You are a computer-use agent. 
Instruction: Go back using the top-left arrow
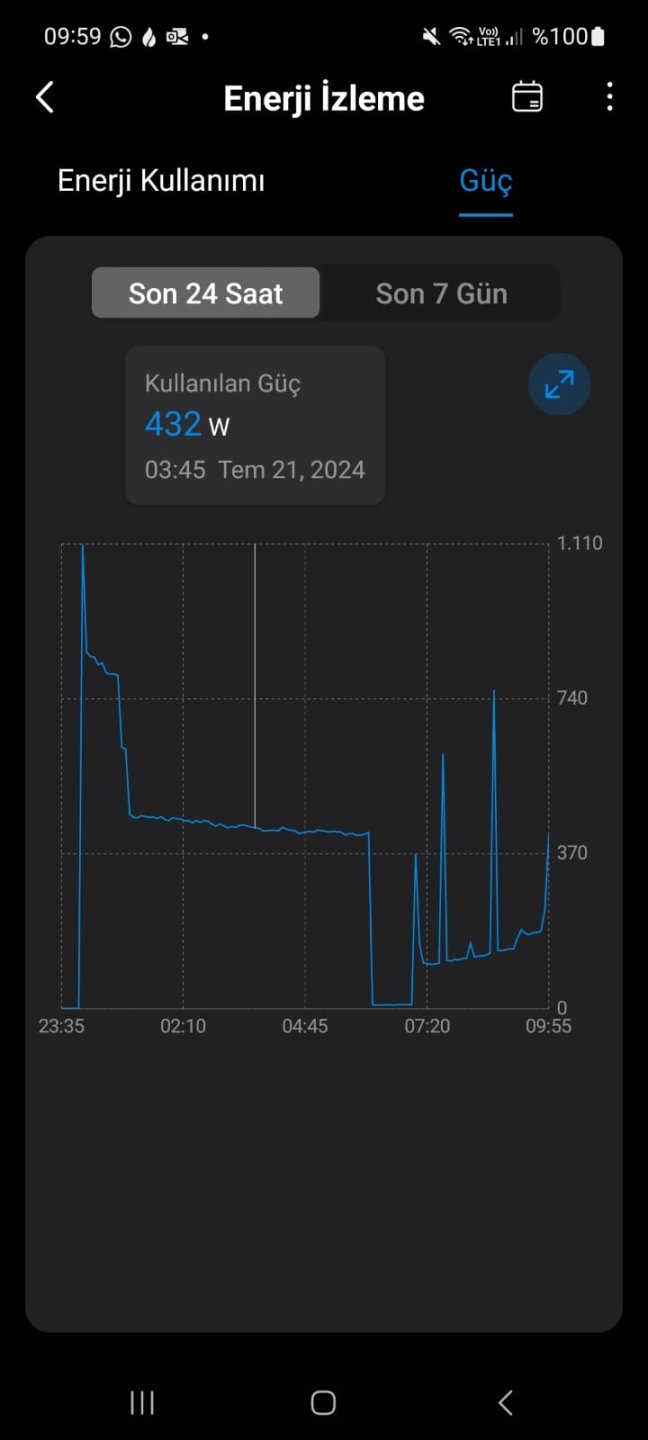(44, 98)
